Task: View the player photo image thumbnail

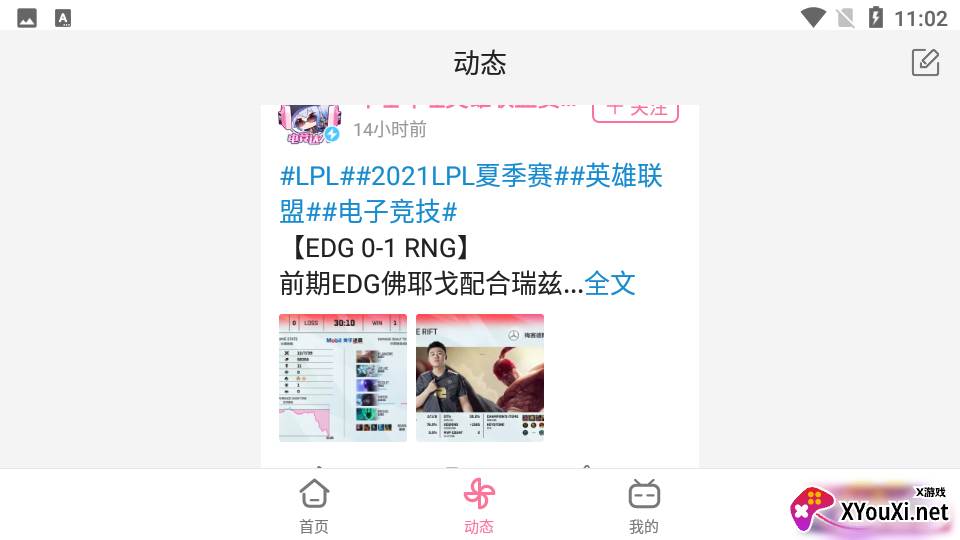Action: click(x=480, y=377)
